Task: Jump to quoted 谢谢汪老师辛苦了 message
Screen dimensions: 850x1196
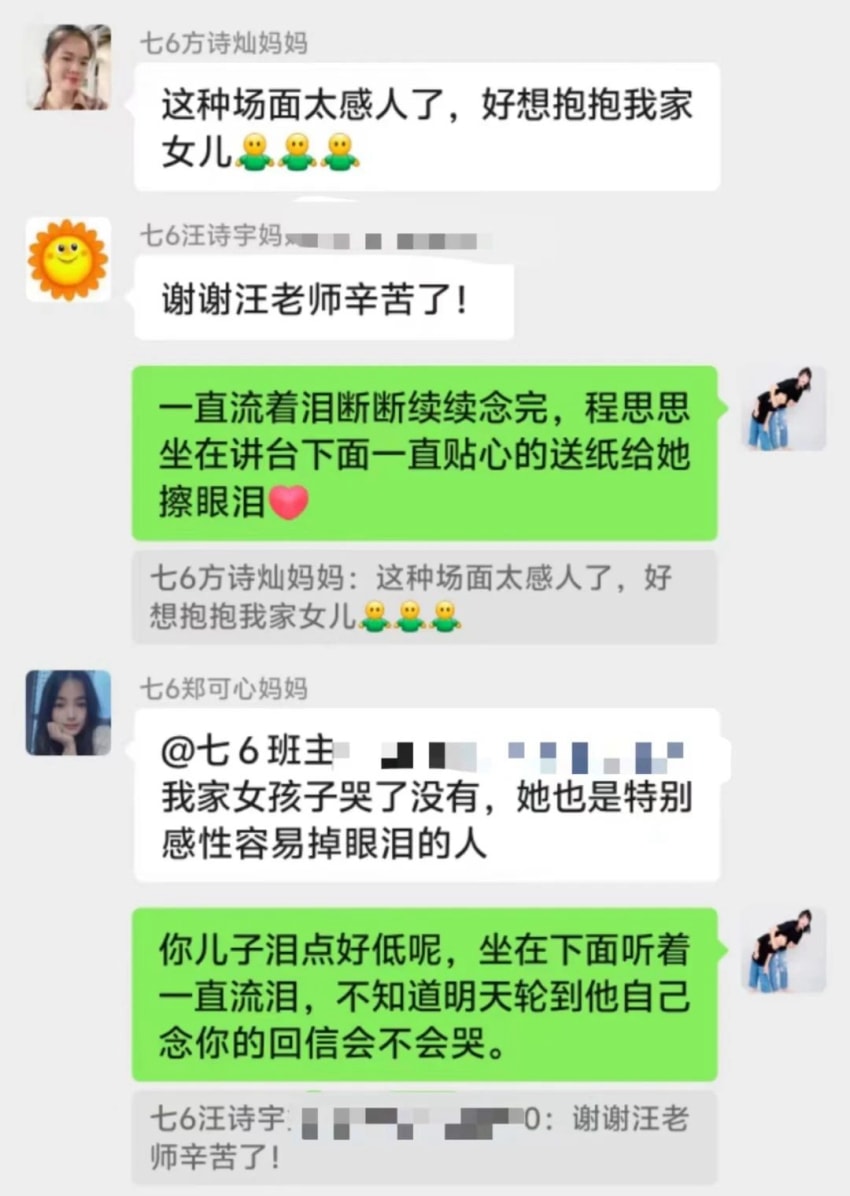Action: (424, 1138)
